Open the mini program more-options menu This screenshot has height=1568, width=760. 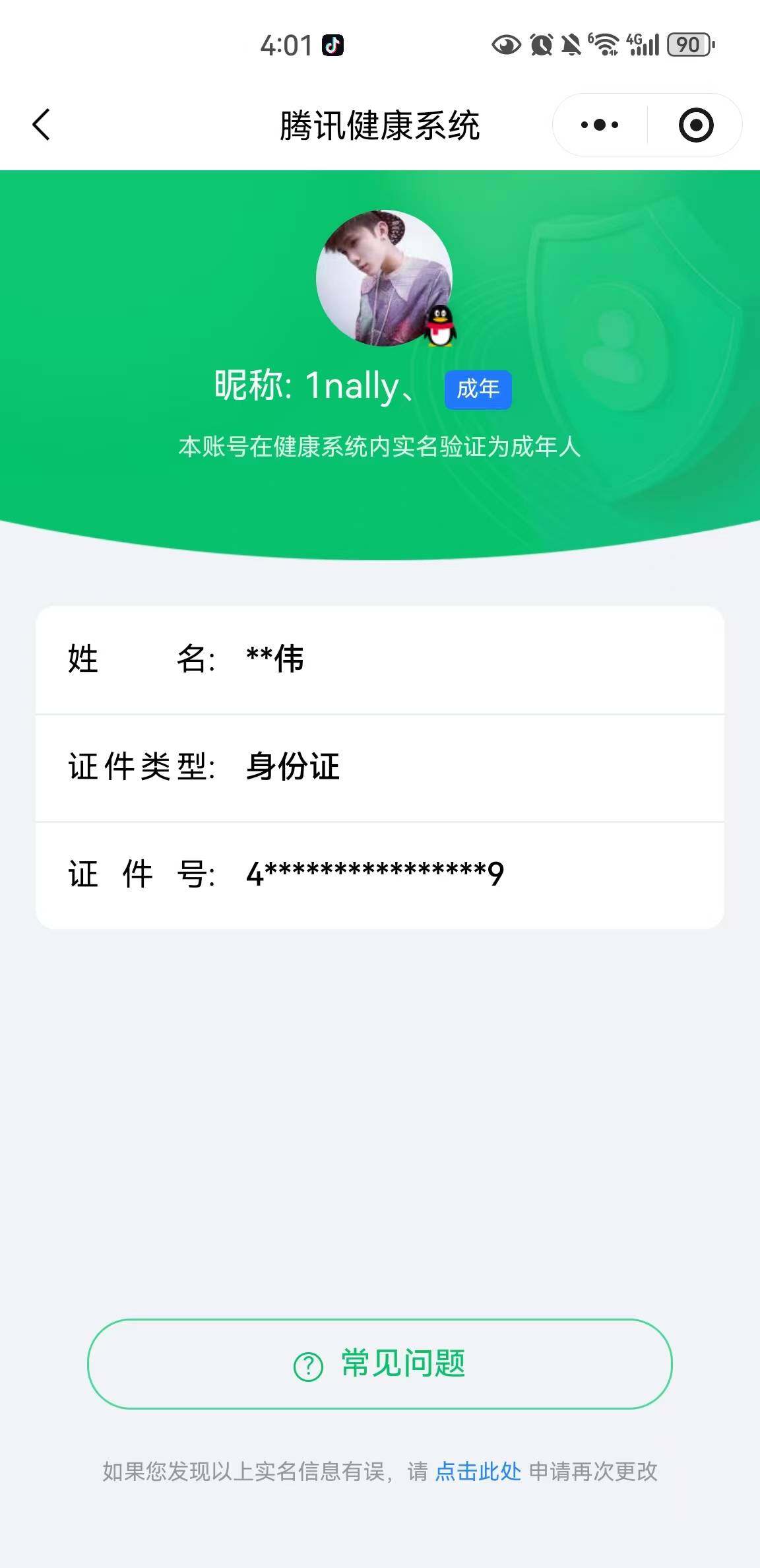coord(599,125)
